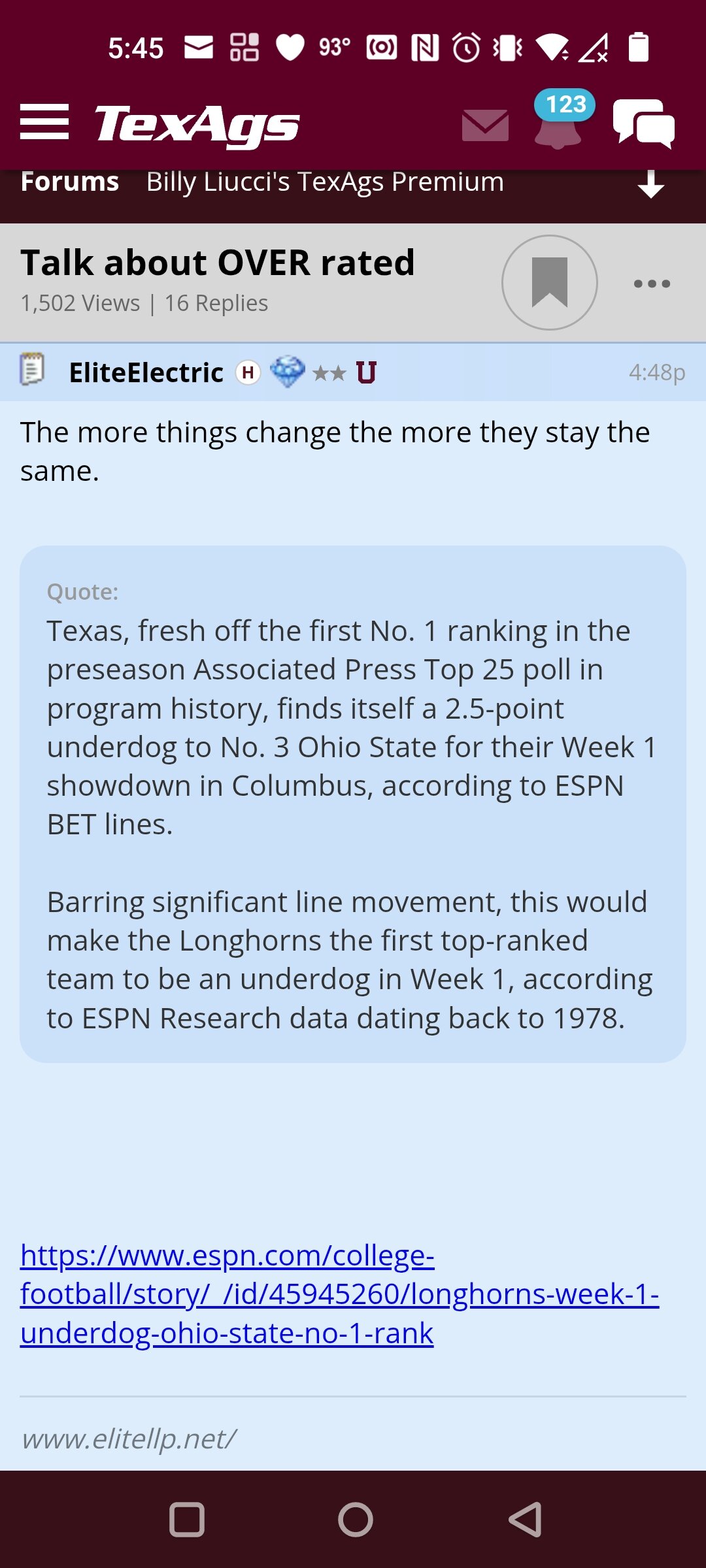
Task: Open Billy Liucci's TexAgs Premium forum
Action: coord(325,182)
